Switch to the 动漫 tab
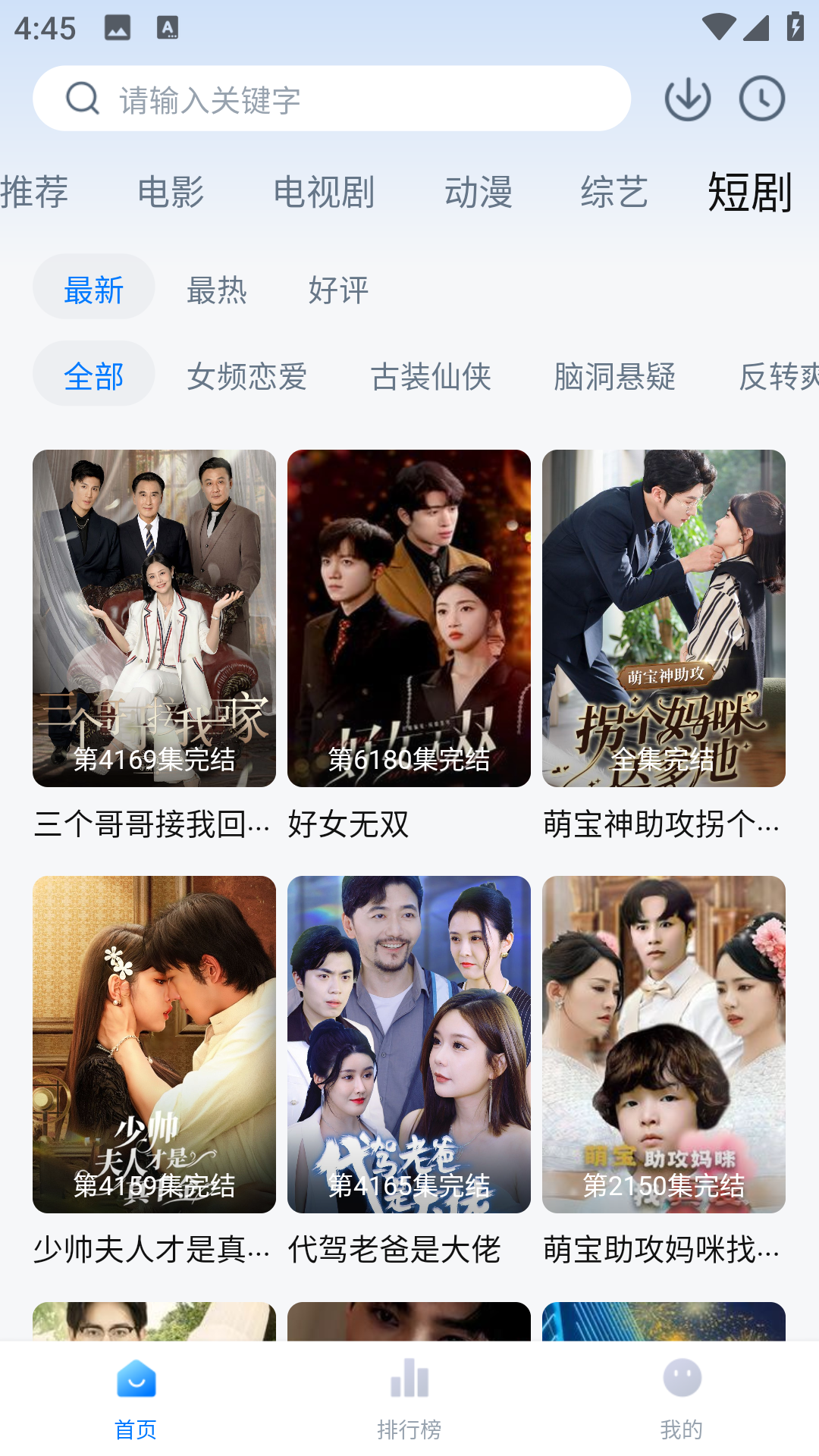819x1456 pixels. coord(479,192)
